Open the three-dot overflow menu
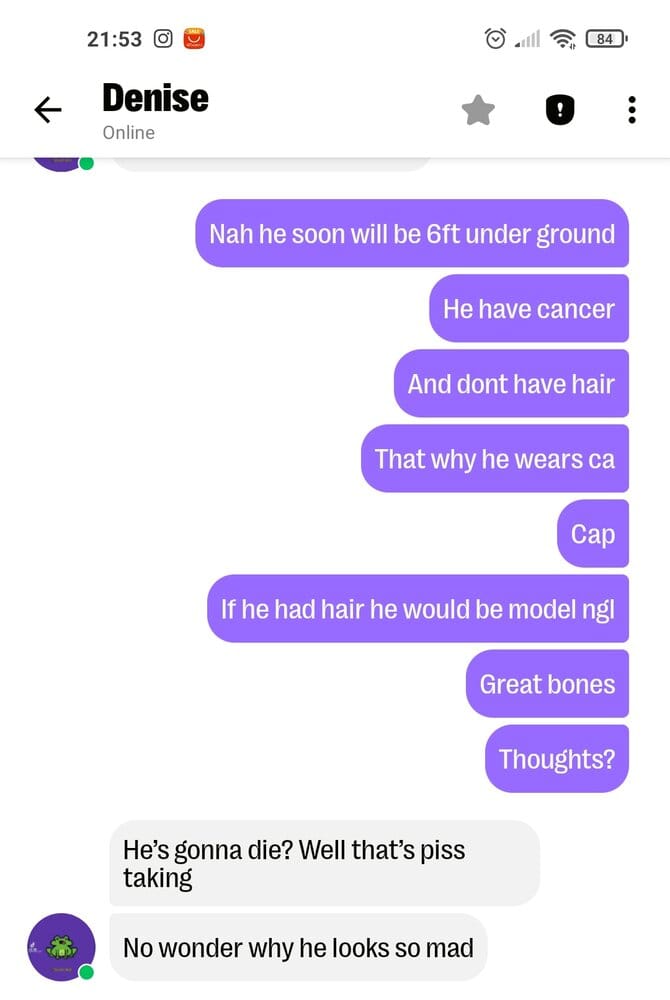 pos(632,110)
